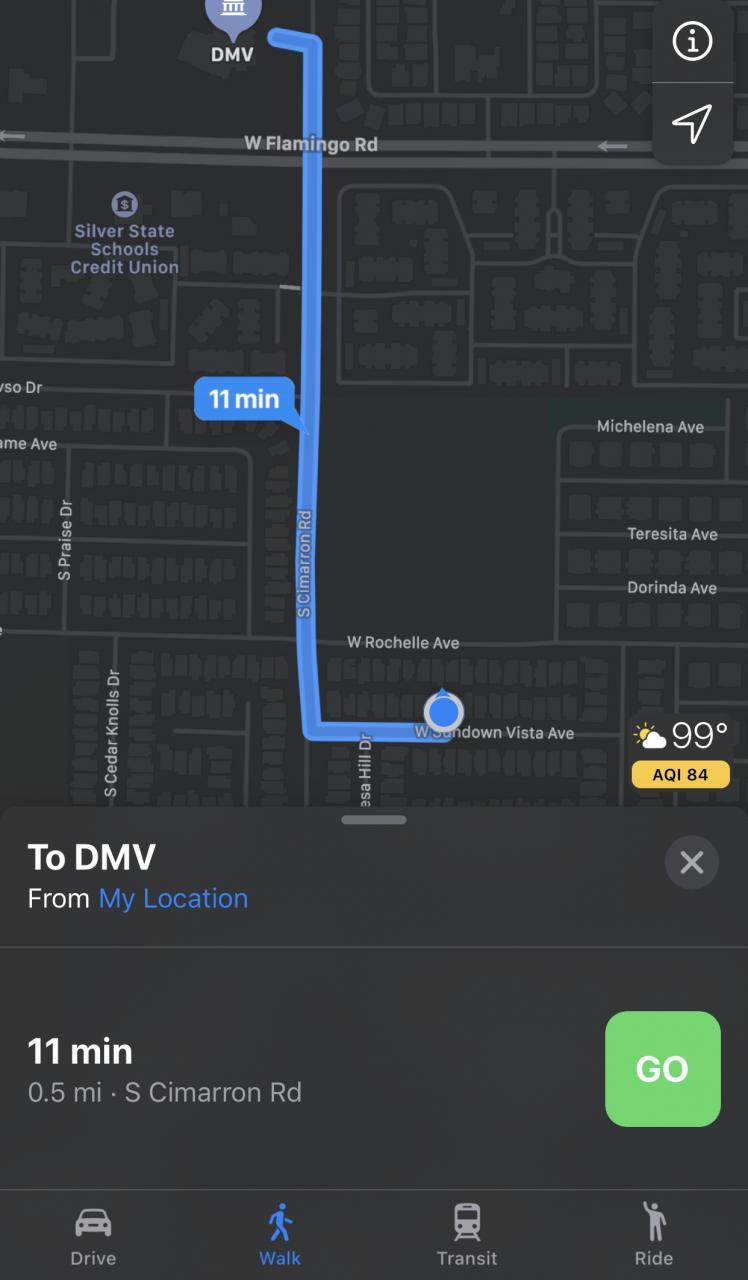
Task: Open Silver State Schools Credit Union marker
Action: 125,206
